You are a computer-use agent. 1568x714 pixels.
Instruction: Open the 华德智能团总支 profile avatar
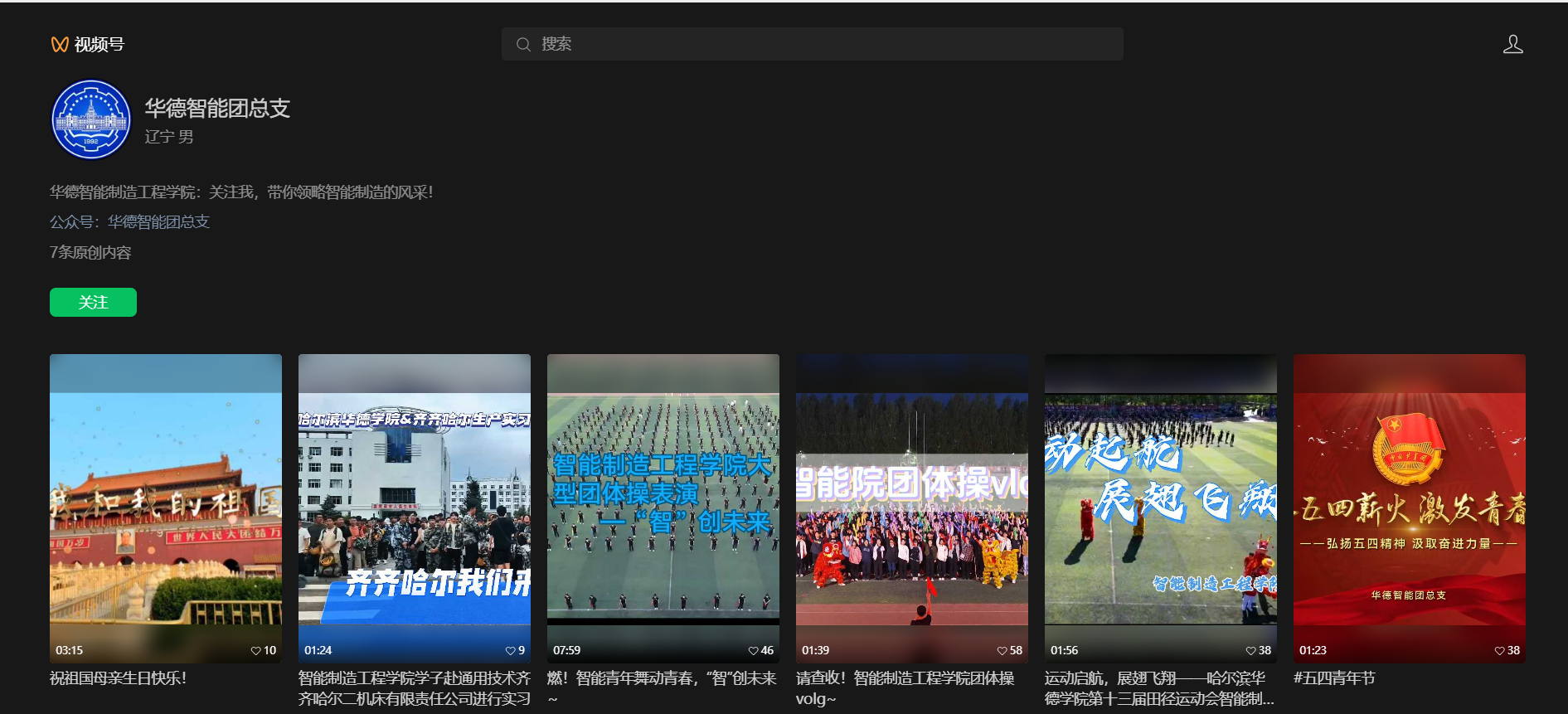[91, 119]
